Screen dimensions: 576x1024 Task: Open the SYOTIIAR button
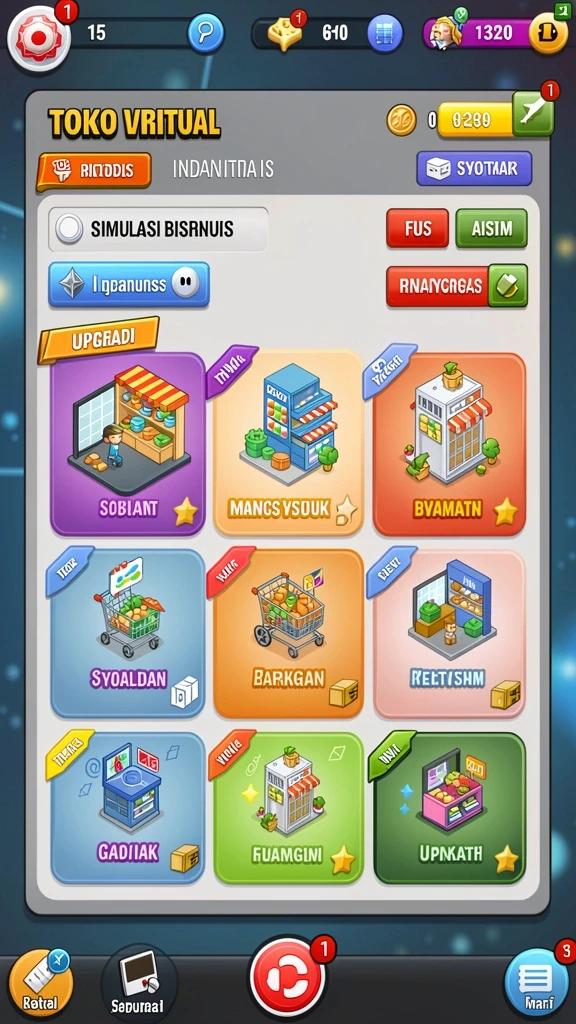pyautogui.click(x=474, y=169)
